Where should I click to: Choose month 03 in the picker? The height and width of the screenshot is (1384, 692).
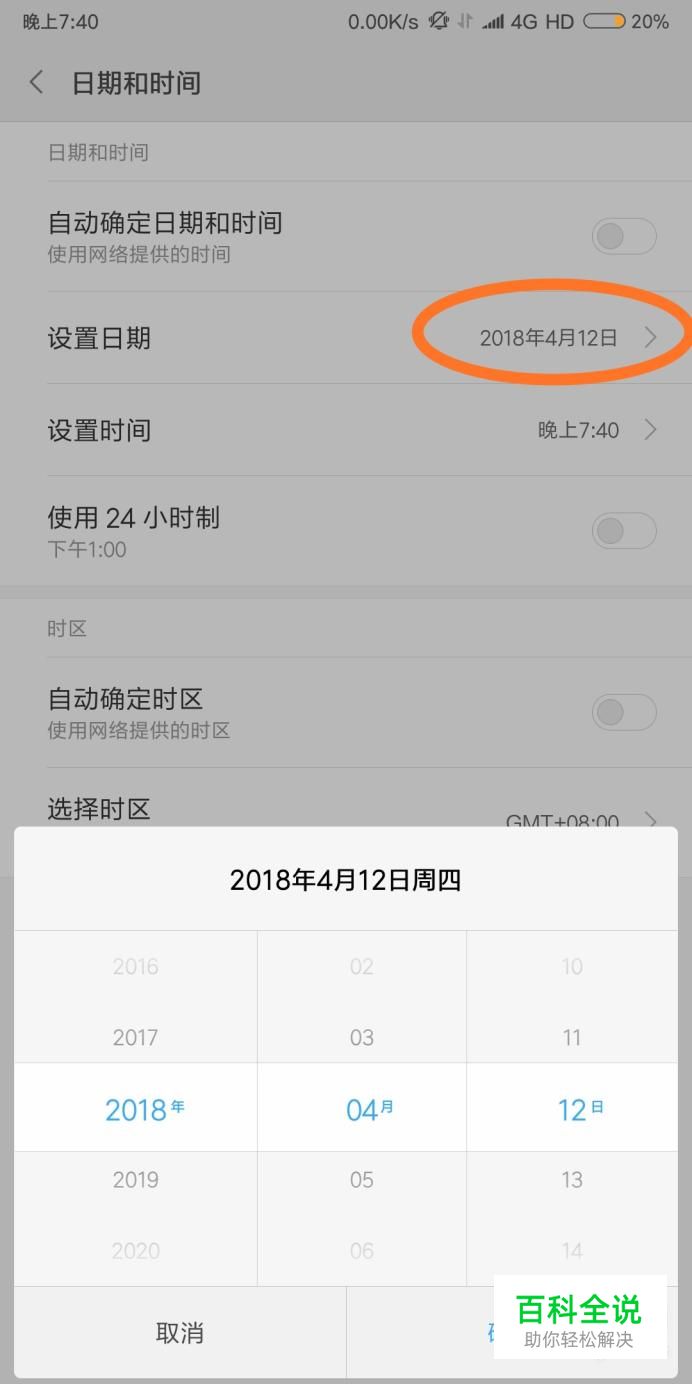pos(362,1037)
